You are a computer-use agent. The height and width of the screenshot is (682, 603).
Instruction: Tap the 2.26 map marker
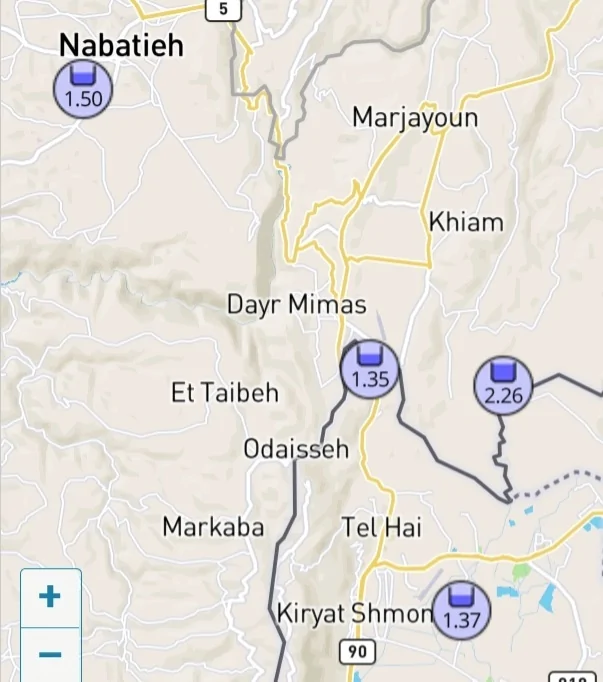(503, 384)
